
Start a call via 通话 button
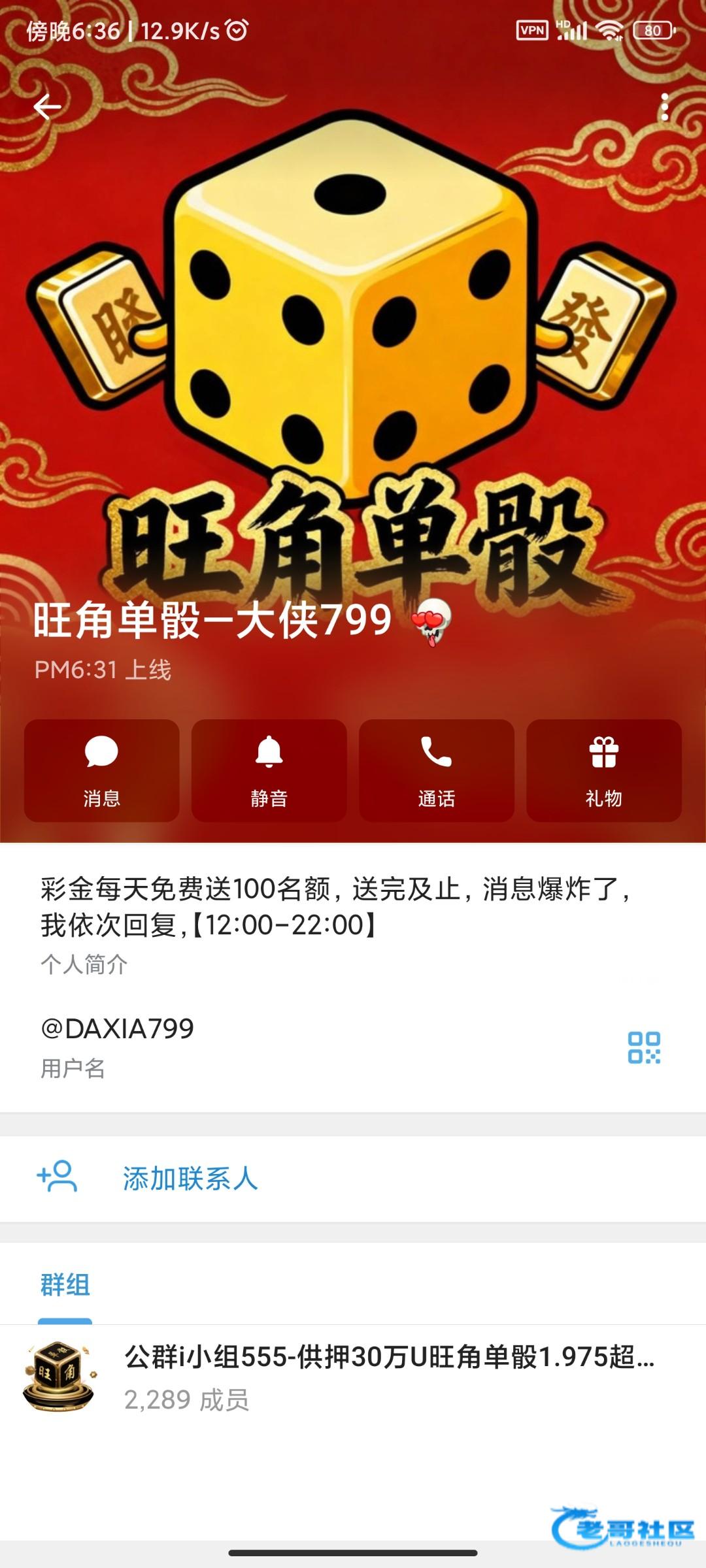point(437,770)
